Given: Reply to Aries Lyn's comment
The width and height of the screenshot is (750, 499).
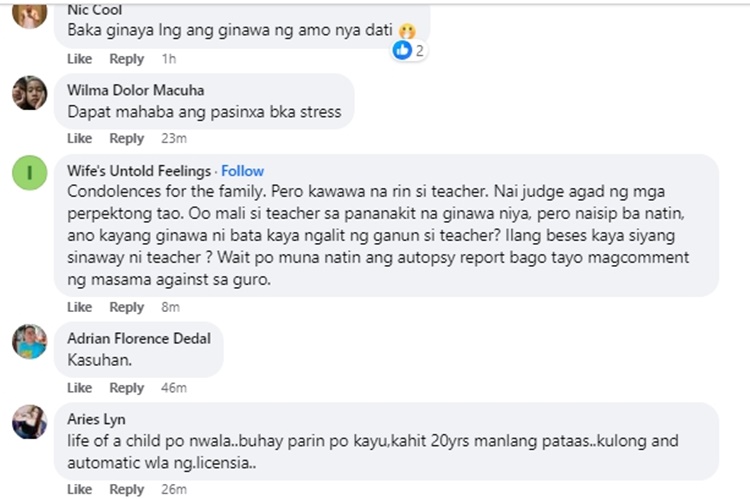Looking at the screenshot, I should (x=126, y=489).
